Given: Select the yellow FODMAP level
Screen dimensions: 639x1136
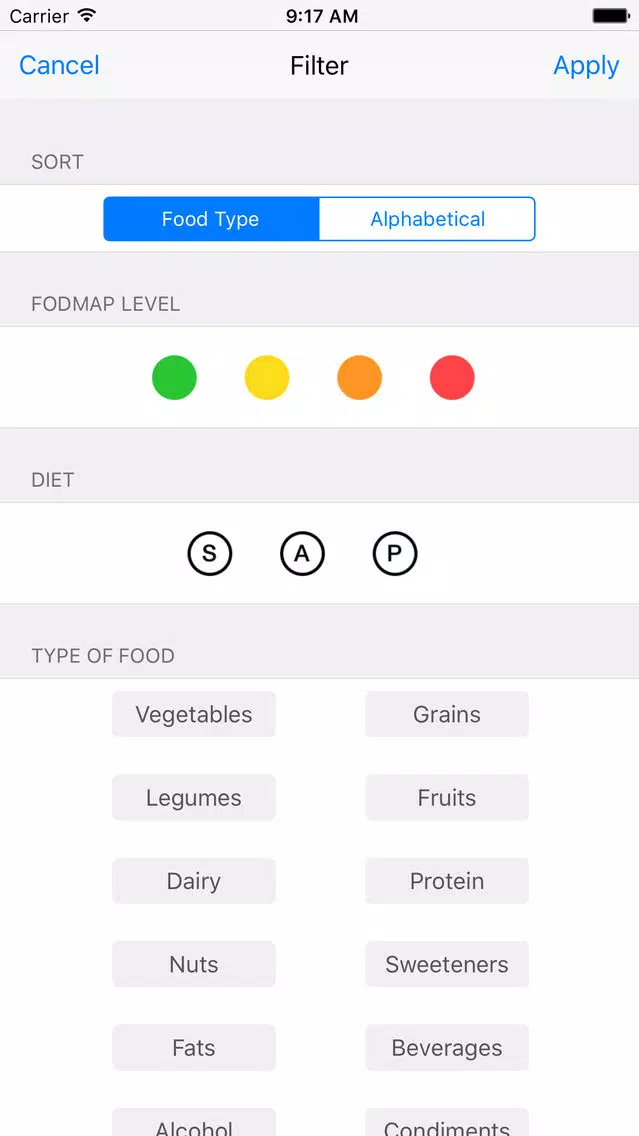Looking at the screenshot, I should click(267, 377).
